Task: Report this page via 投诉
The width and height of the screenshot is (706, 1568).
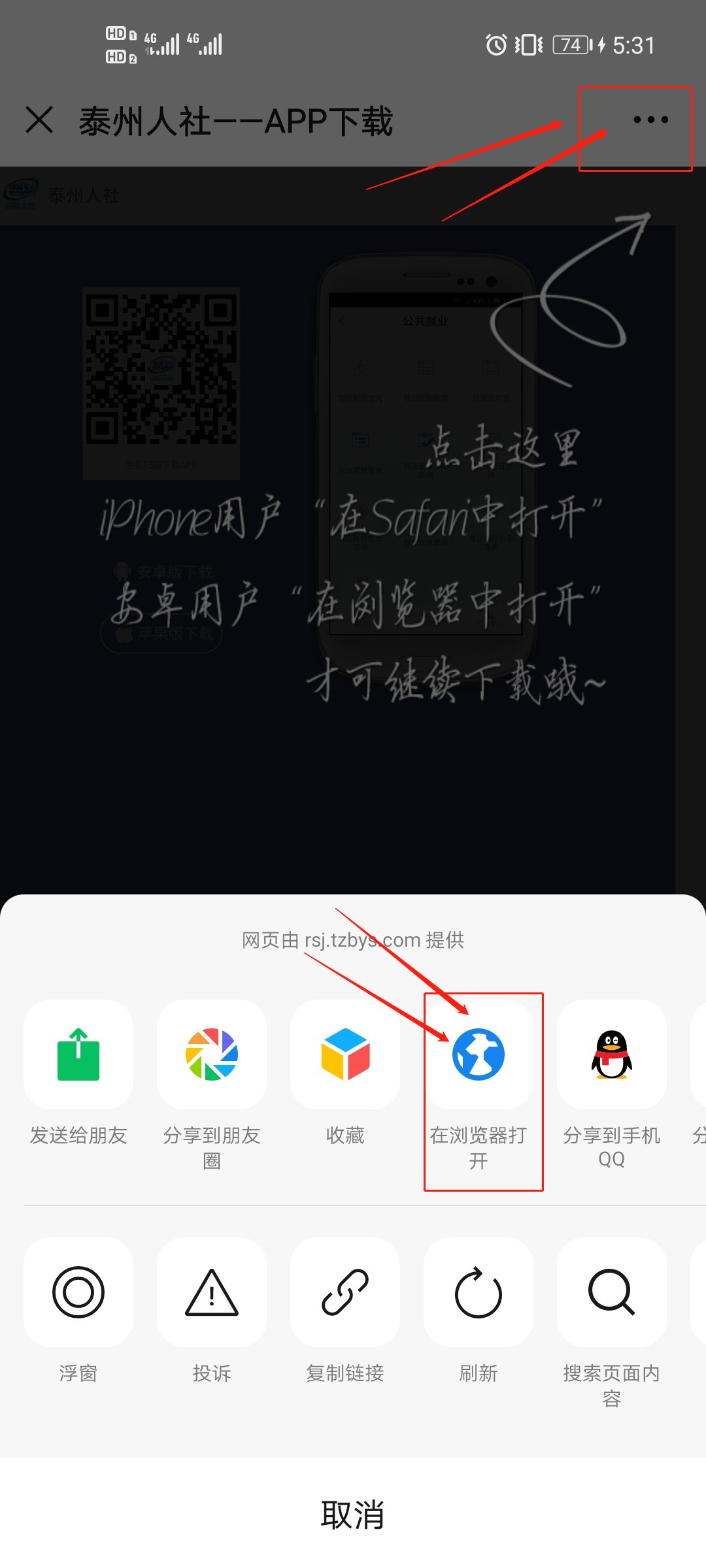Action: 212,1292
